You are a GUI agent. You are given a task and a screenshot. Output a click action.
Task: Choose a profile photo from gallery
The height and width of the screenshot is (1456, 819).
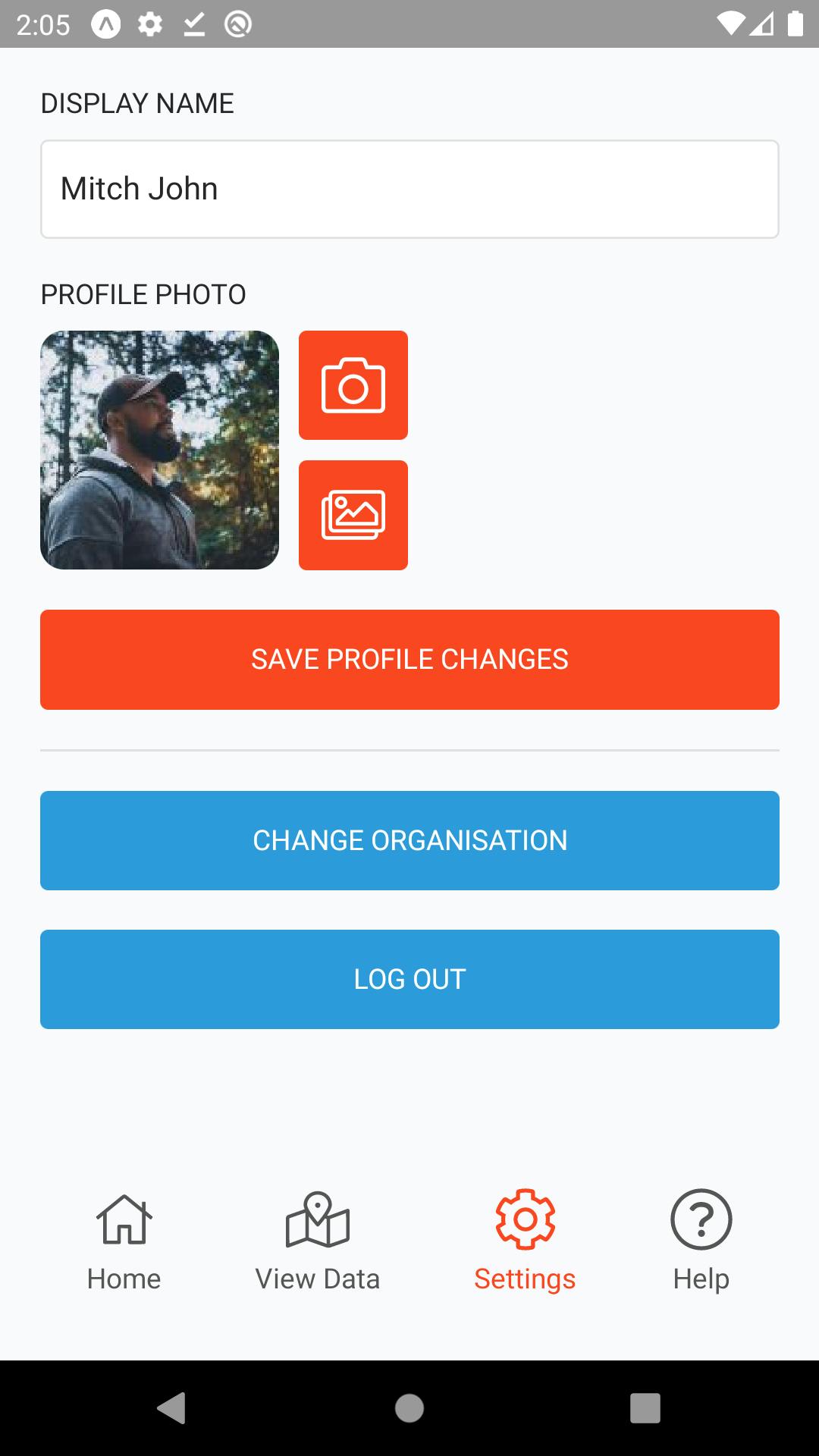[x=353, y=515]
